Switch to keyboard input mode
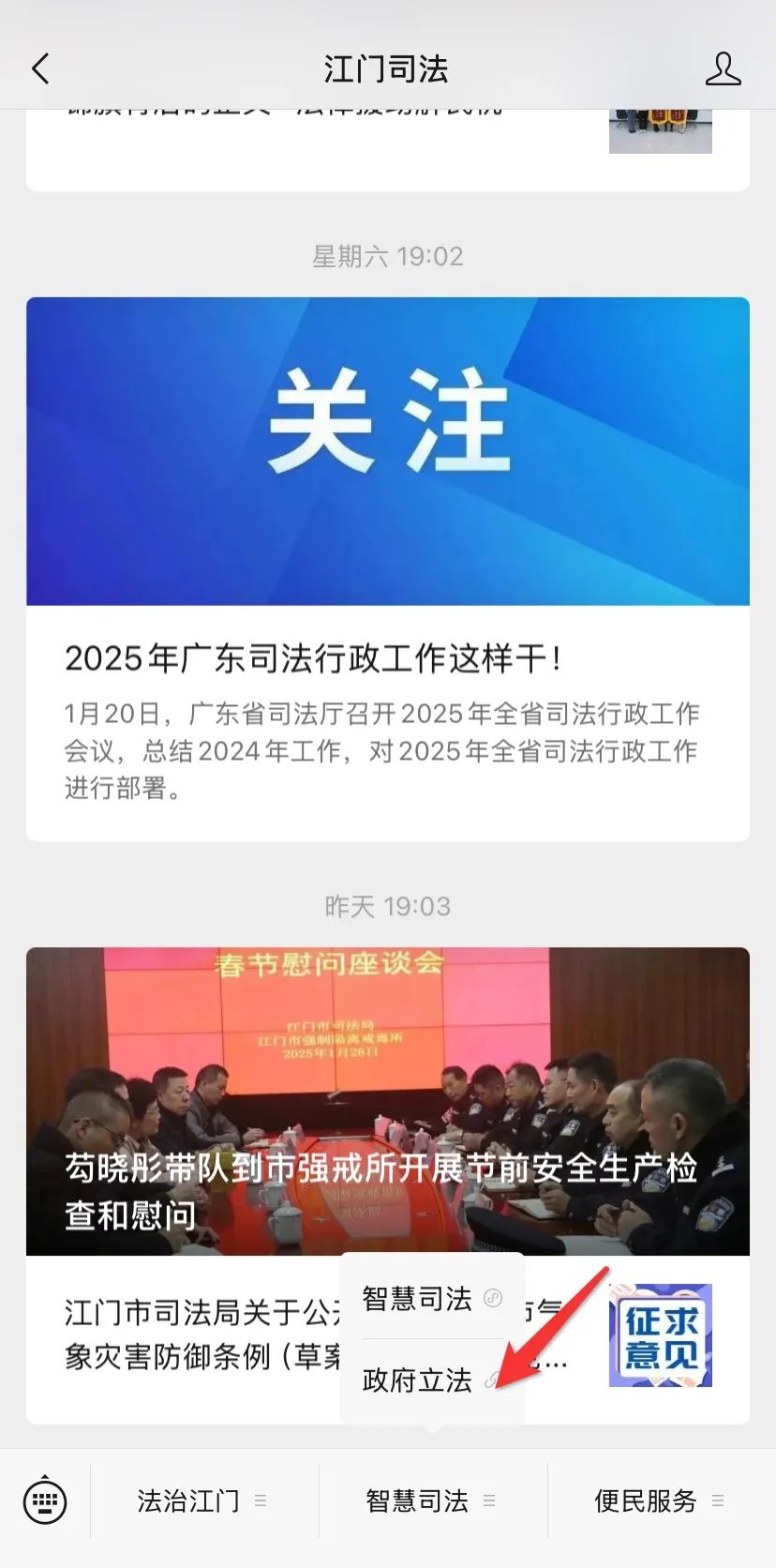776x1568 pixels. click(x=45, y=1500)
